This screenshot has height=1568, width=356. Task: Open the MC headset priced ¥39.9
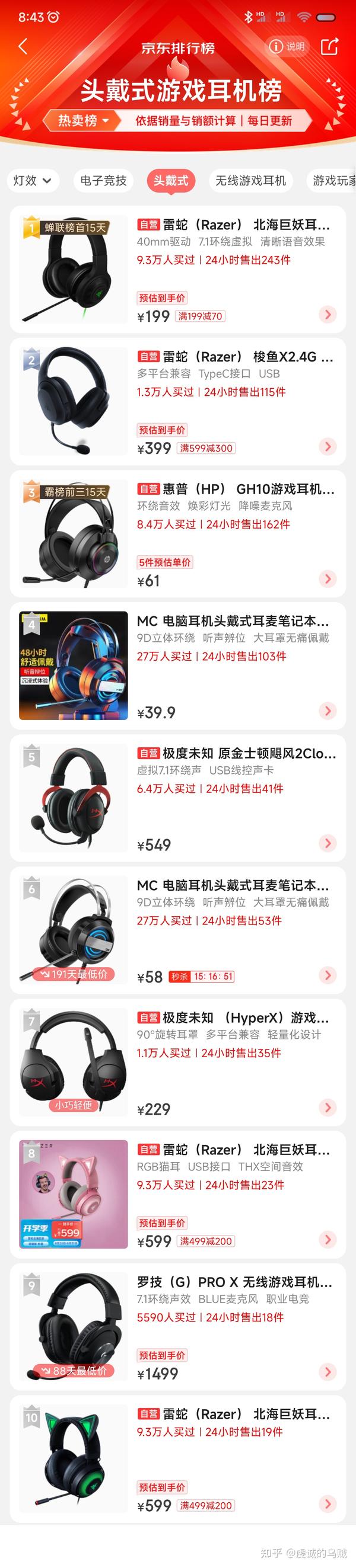pyautogui.click(x=178, y=665)
